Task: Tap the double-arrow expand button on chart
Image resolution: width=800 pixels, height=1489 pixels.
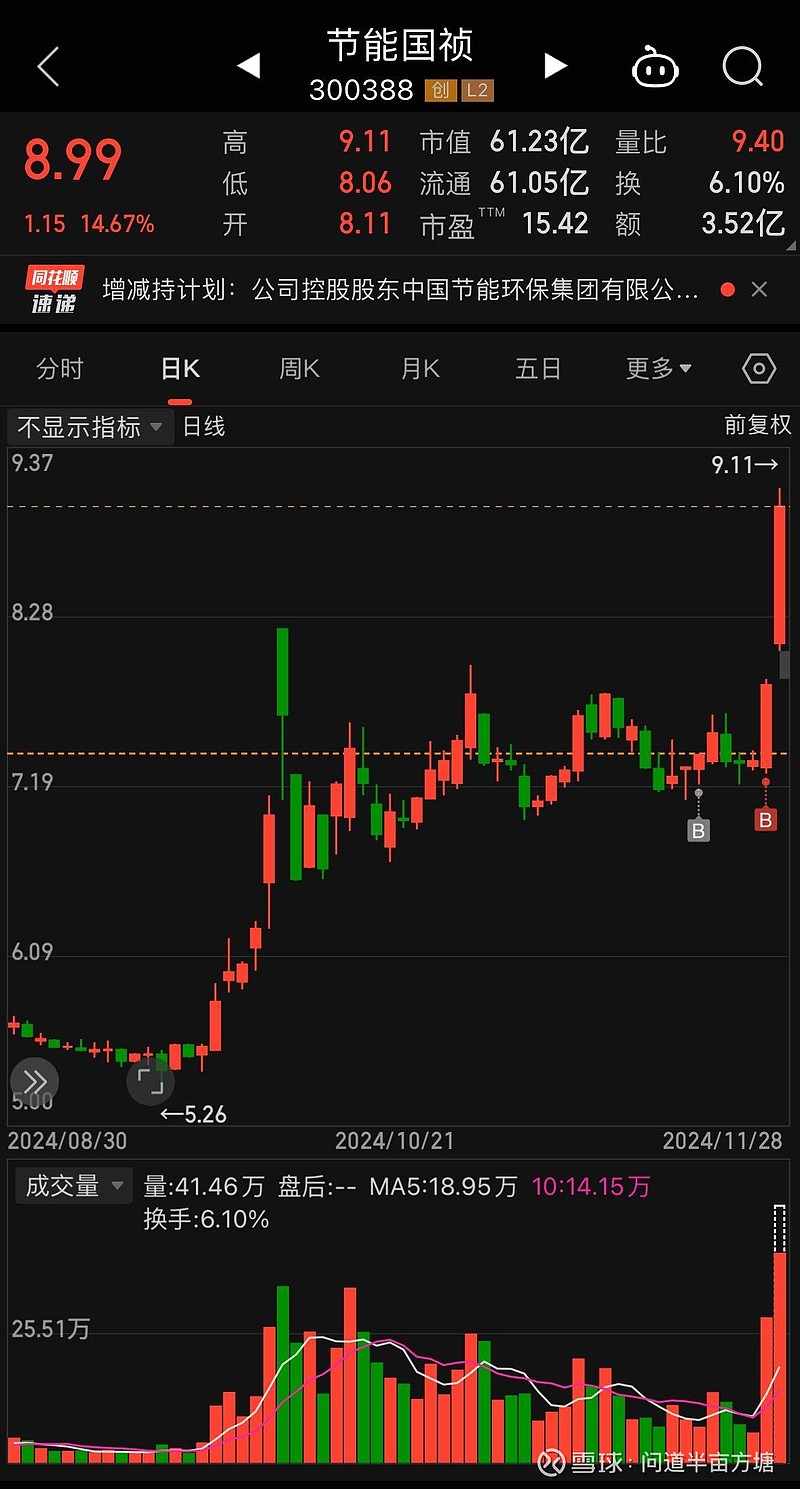Action: (x=35, y=1082)
